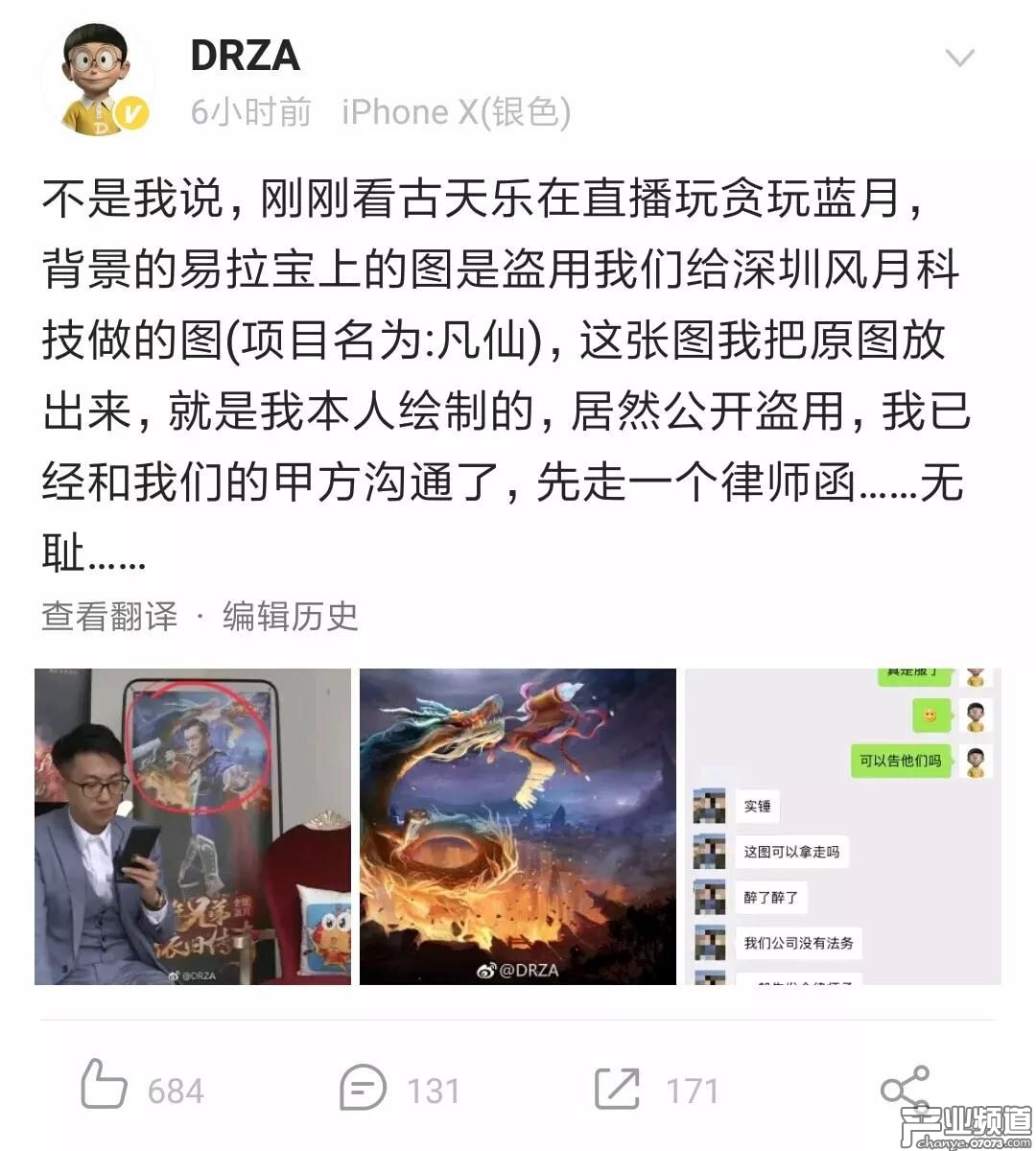
Task: Click the repost count 171
Action: tap(693, 1089)
